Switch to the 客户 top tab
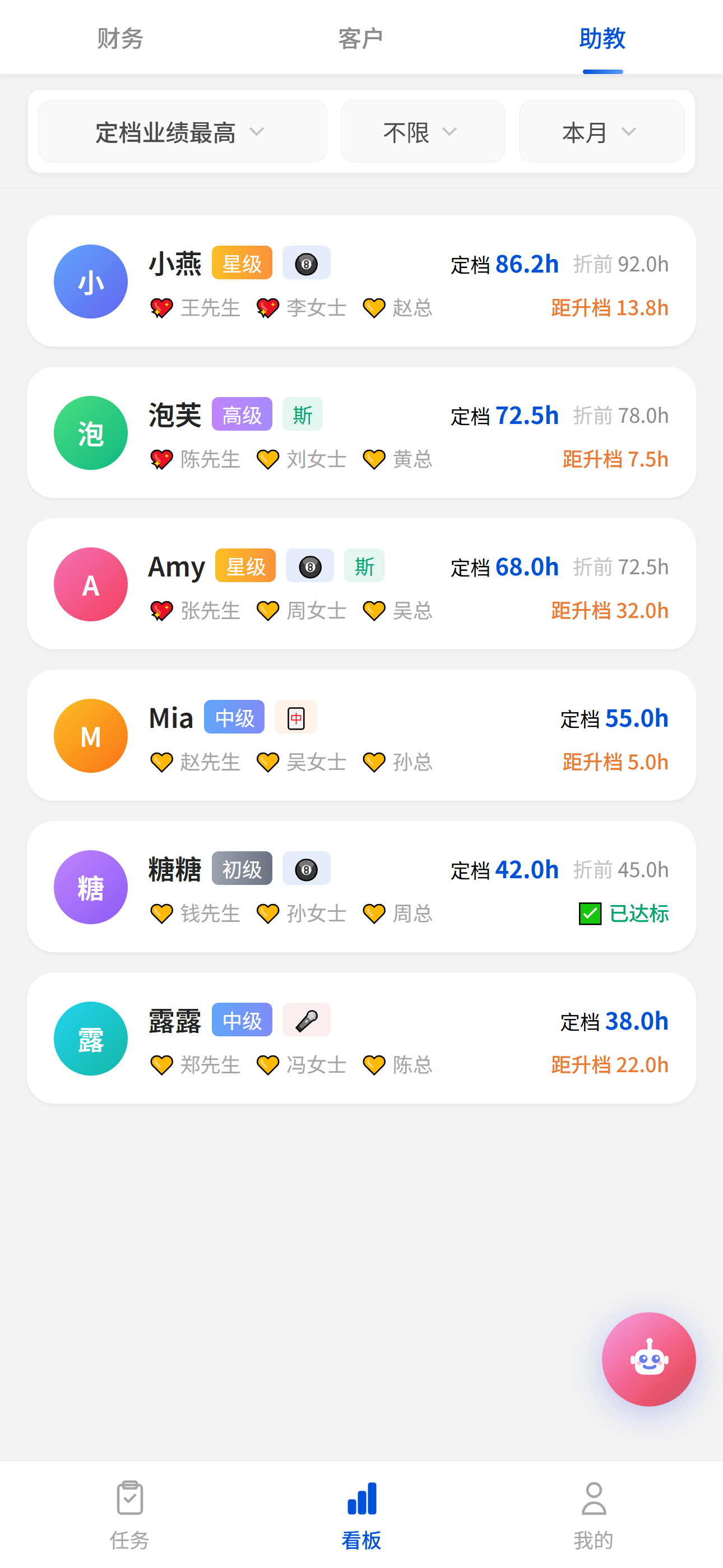723x1568 pixels. [361, 38]
